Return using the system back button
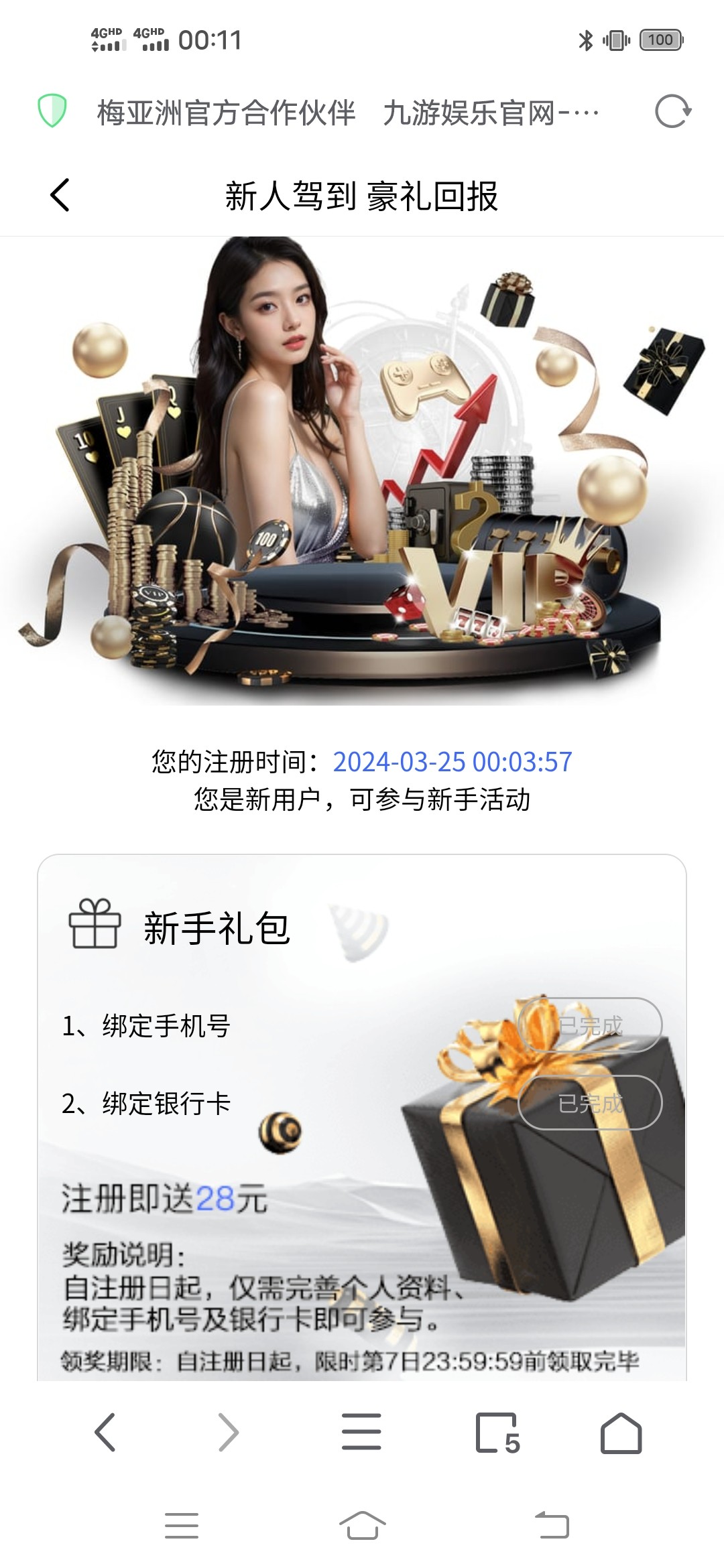Viewport: 724px width, 1568px height. point(552,1526)
